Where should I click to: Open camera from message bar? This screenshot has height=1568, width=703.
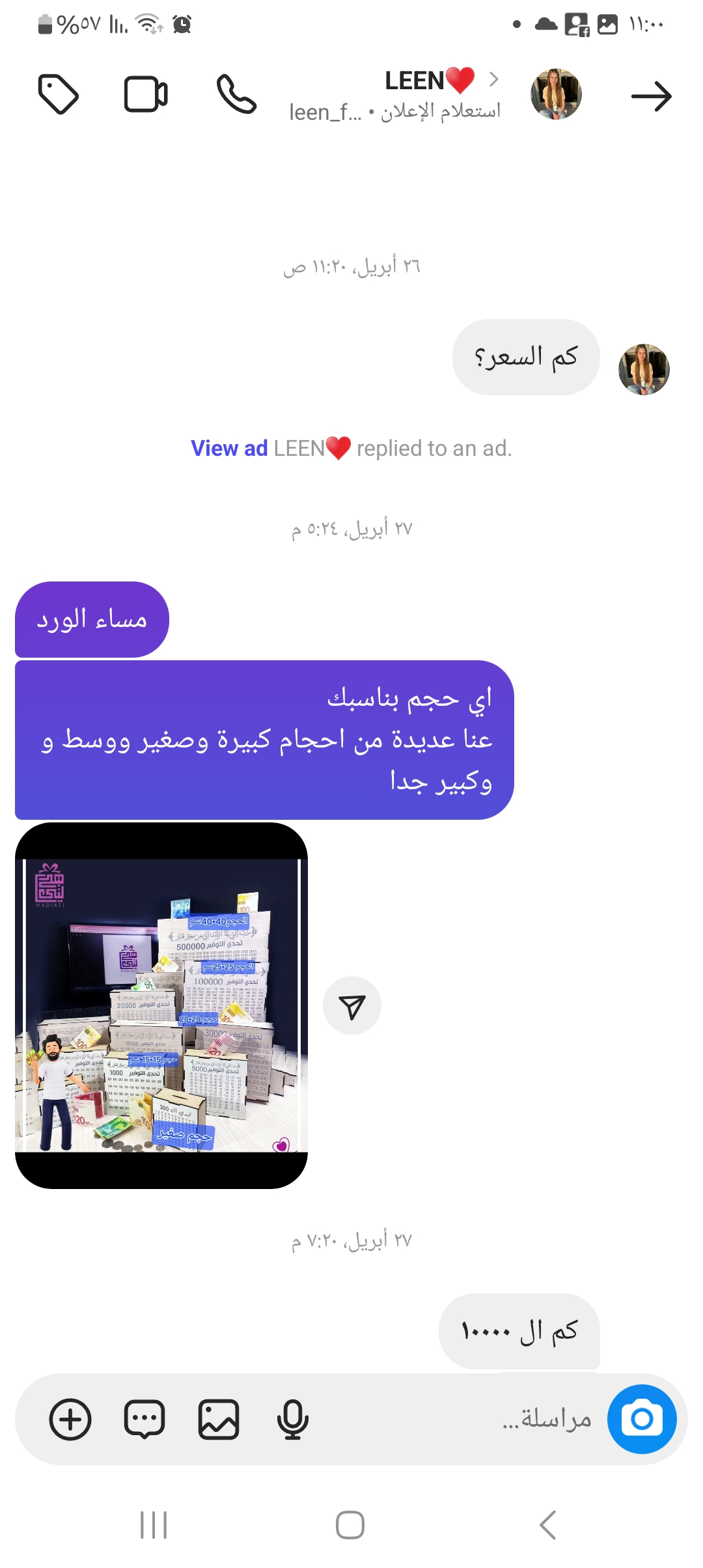point(642,1419)
